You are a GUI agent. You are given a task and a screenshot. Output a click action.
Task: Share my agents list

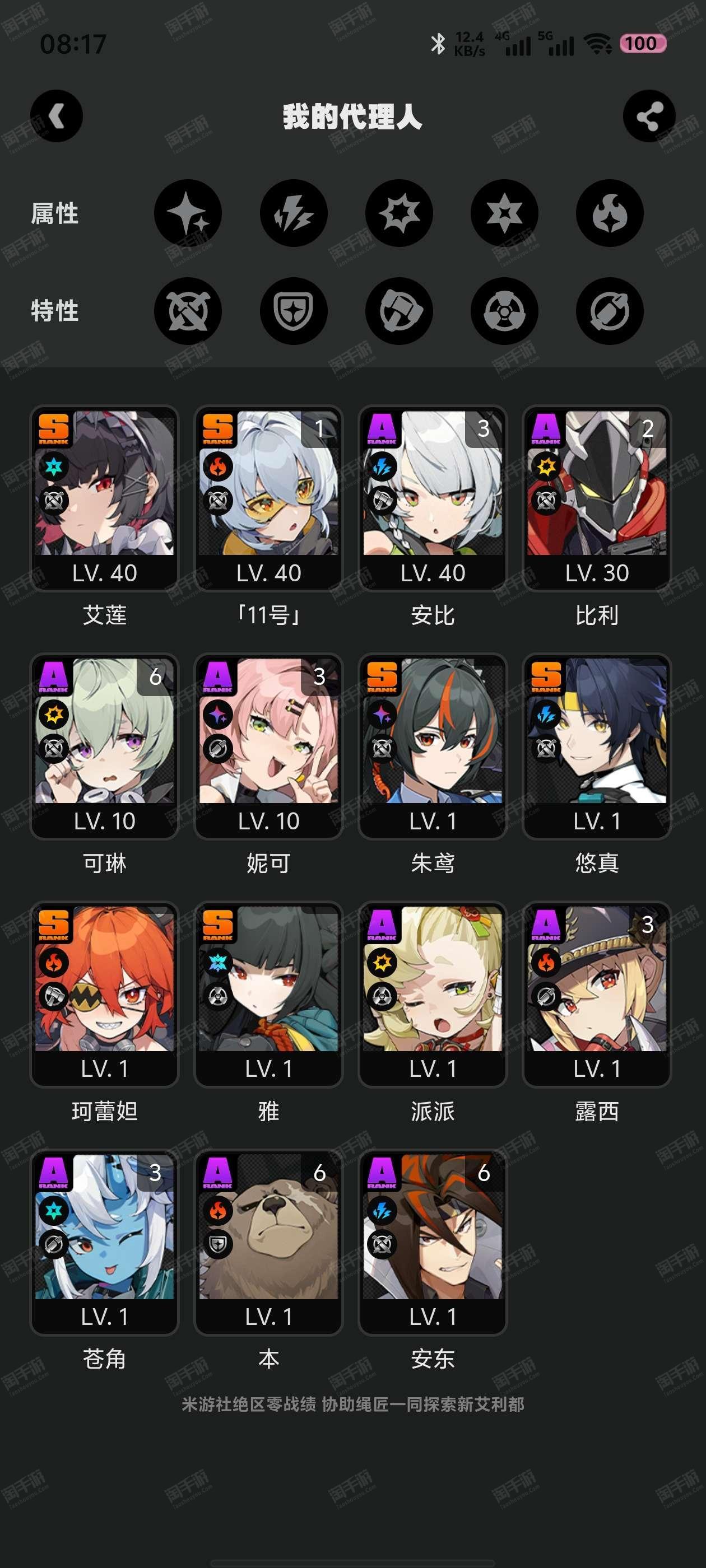[649, 116]
